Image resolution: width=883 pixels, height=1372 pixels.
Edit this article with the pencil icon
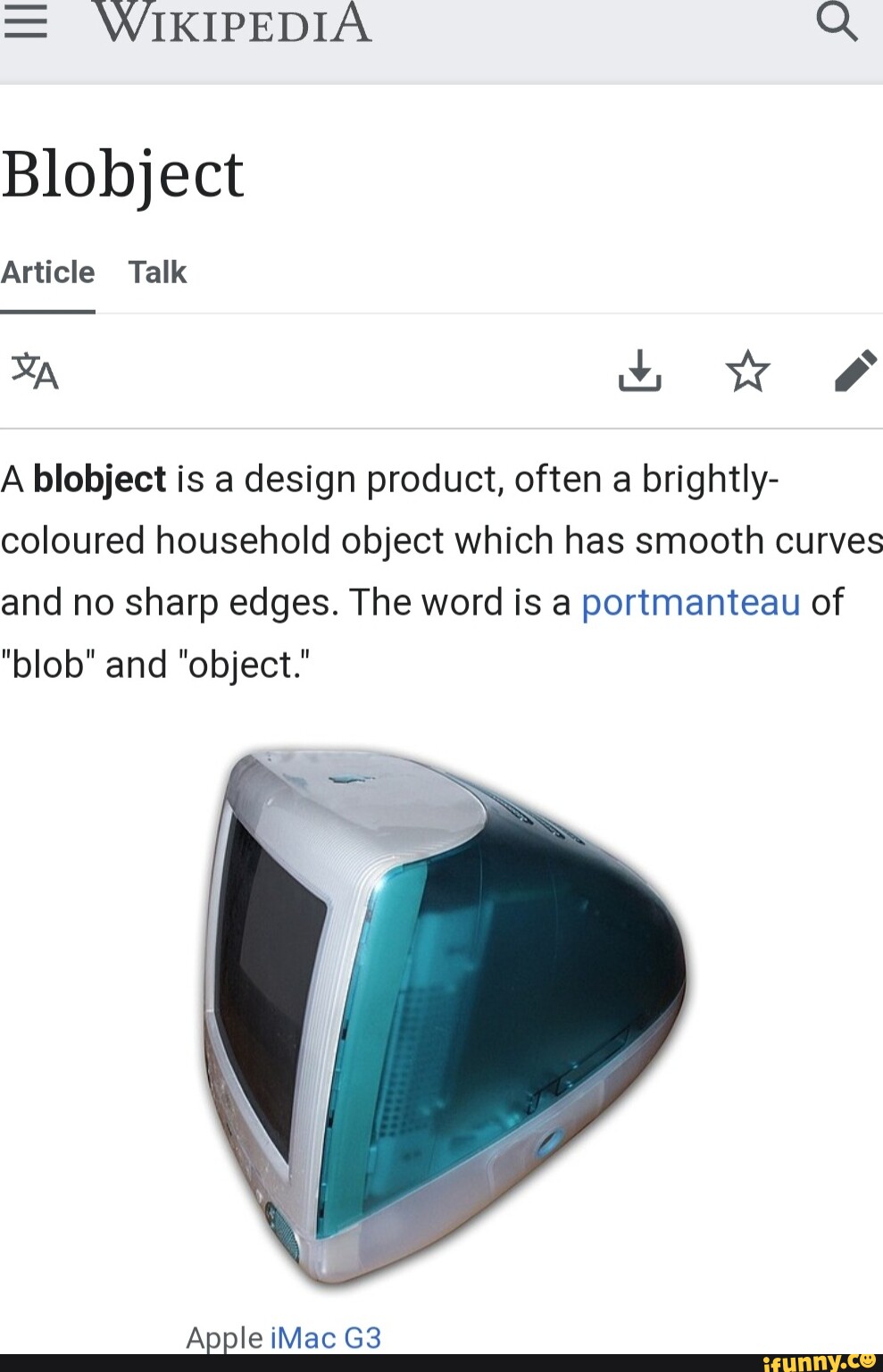click(855, 372)
